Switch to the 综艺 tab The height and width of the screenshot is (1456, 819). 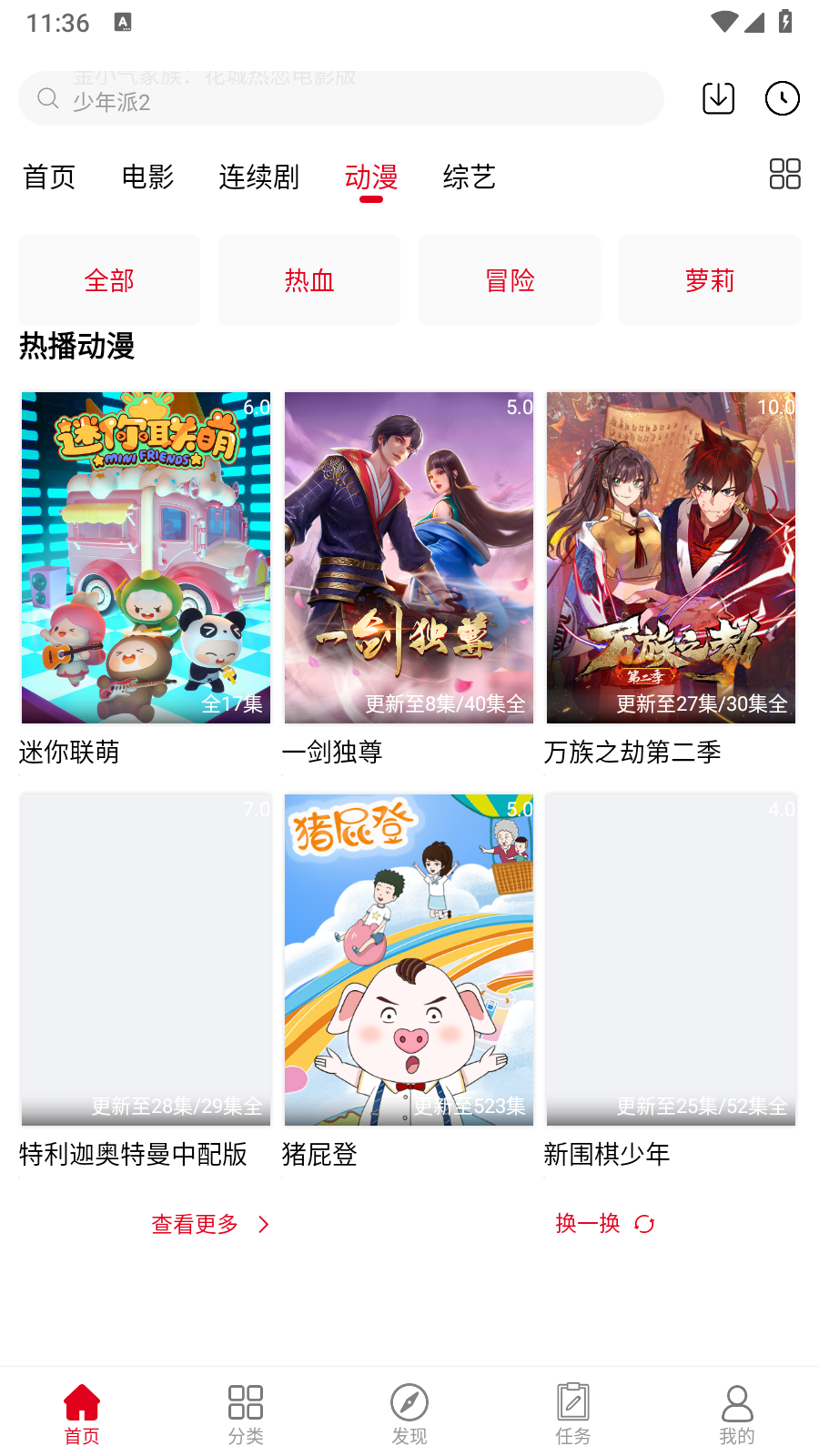[469, 178]
